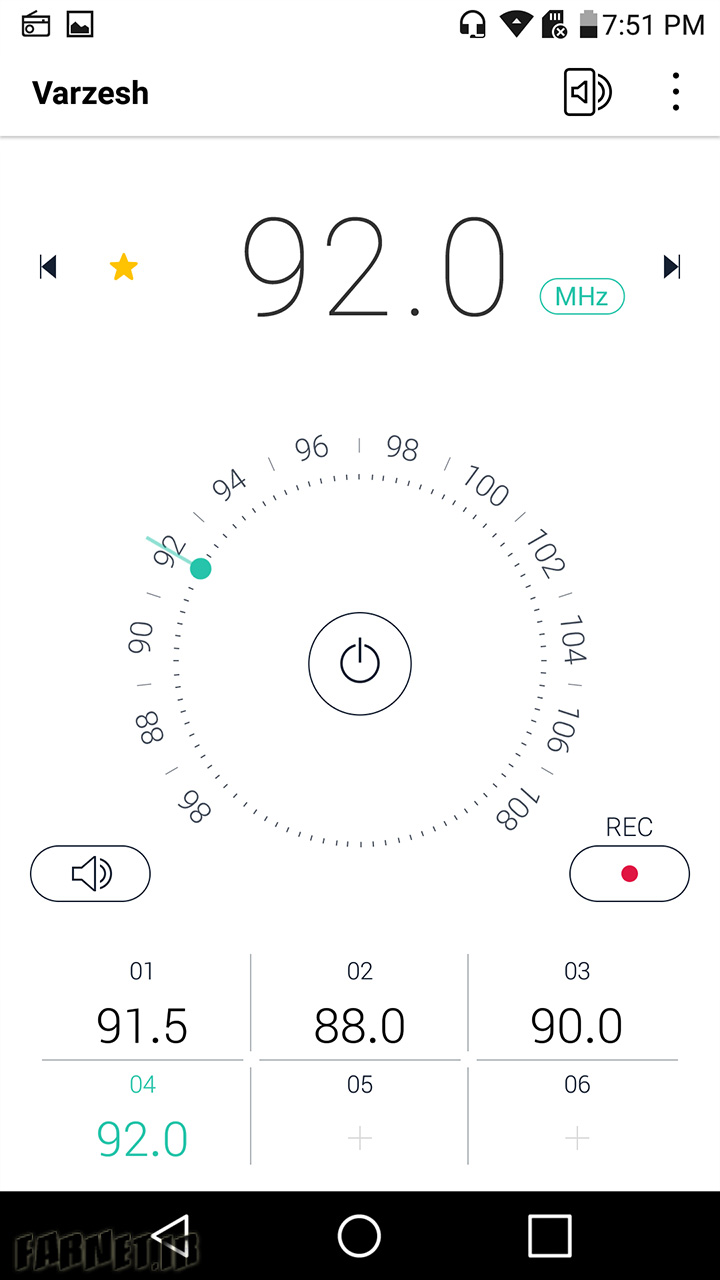Viewport: 720px width, 1280px height.
Task: Go back using the navigation bar
Action: click(x=170, y=1236)
